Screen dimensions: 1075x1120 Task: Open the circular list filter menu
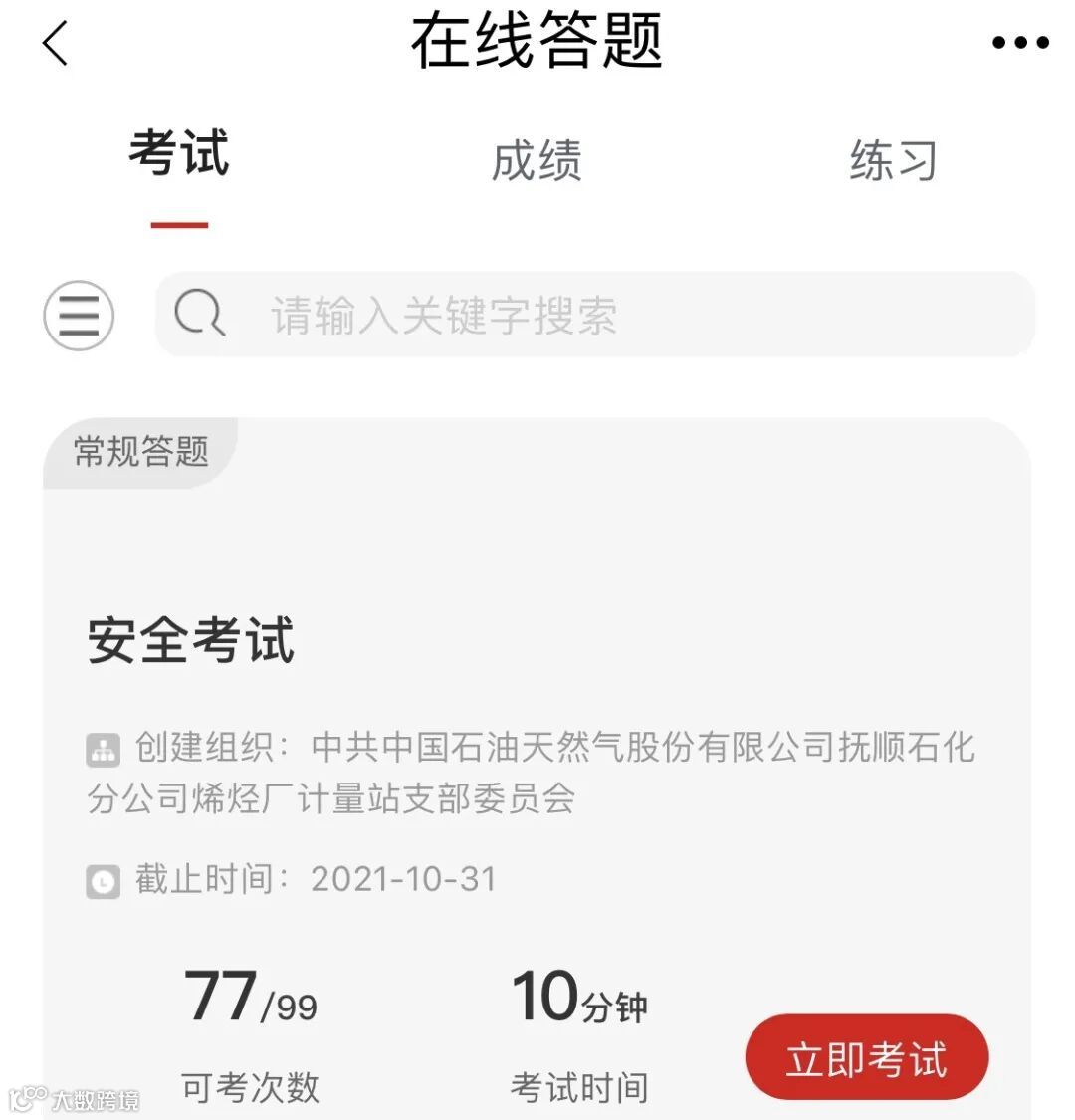click(x=79, y=316)
